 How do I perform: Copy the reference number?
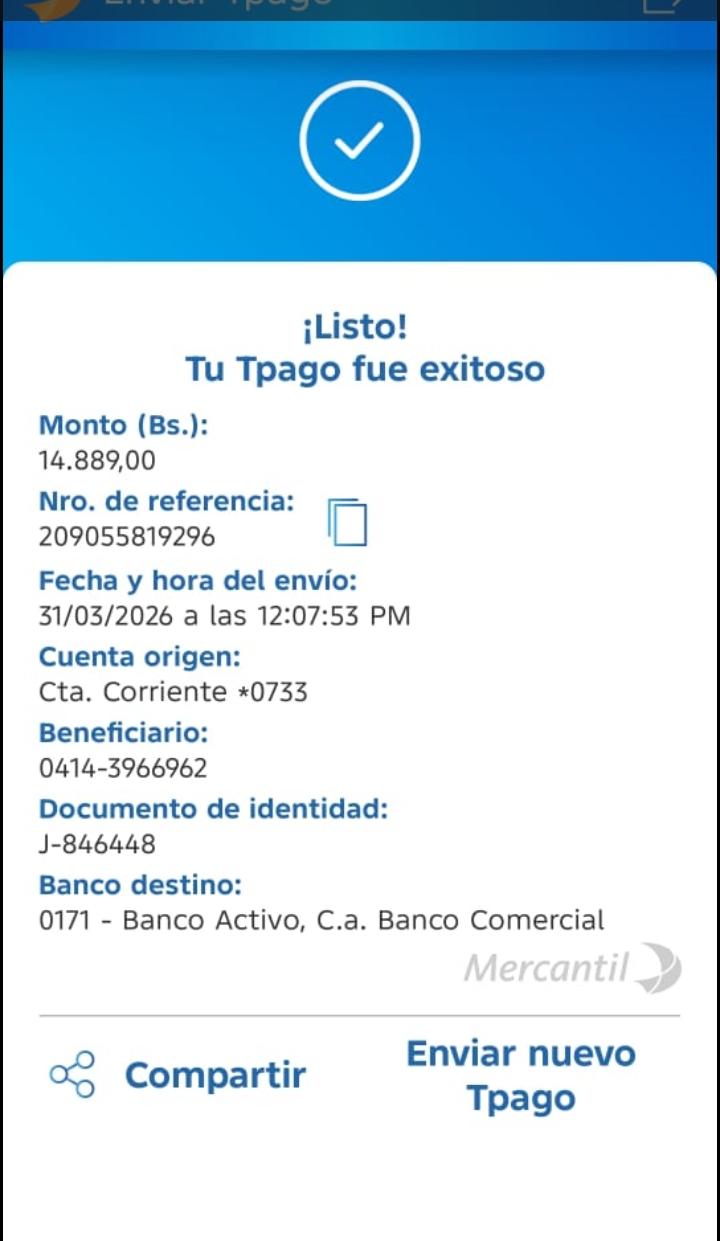point(348,521)
